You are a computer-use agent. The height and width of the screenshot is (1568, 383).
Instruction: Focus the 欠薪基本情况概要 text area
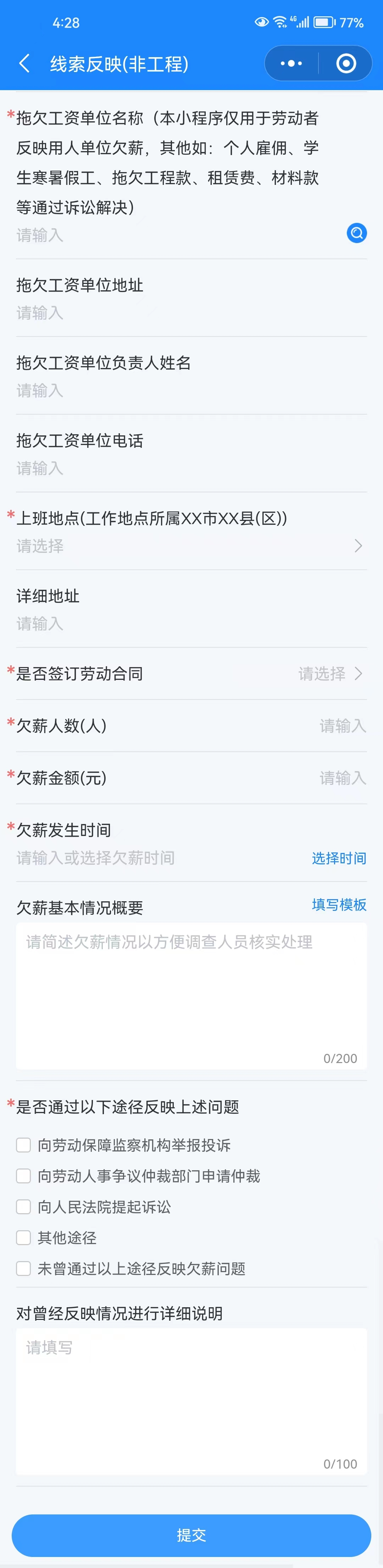(x=191, y=995)
